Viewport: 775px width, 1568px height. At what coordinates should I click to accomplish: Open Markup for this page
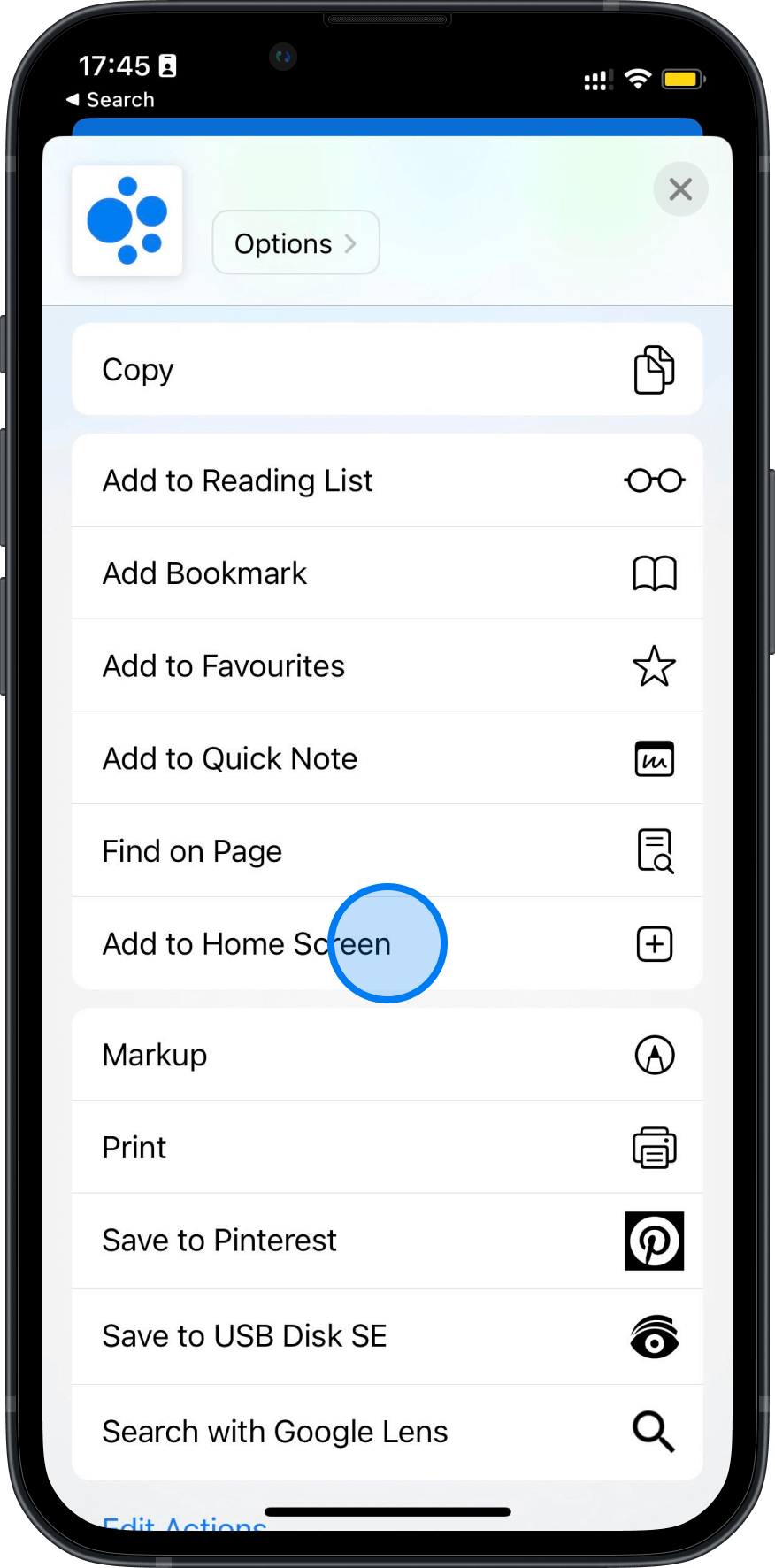tap(387, 1055)
